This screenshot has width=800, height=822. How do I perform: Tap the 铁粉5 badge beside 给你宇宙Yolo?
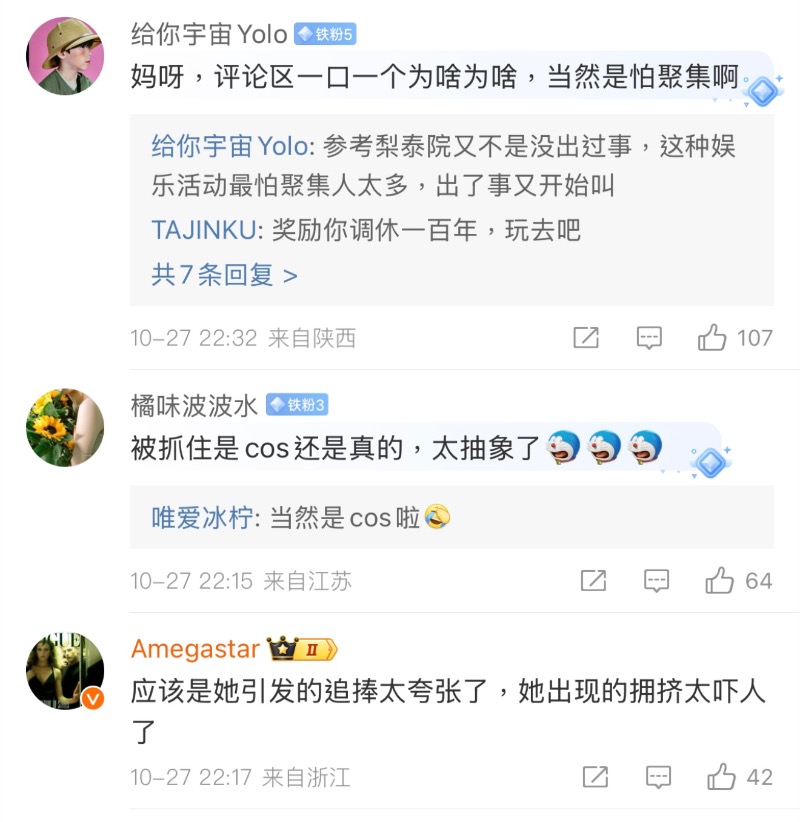tap(326, 34)
